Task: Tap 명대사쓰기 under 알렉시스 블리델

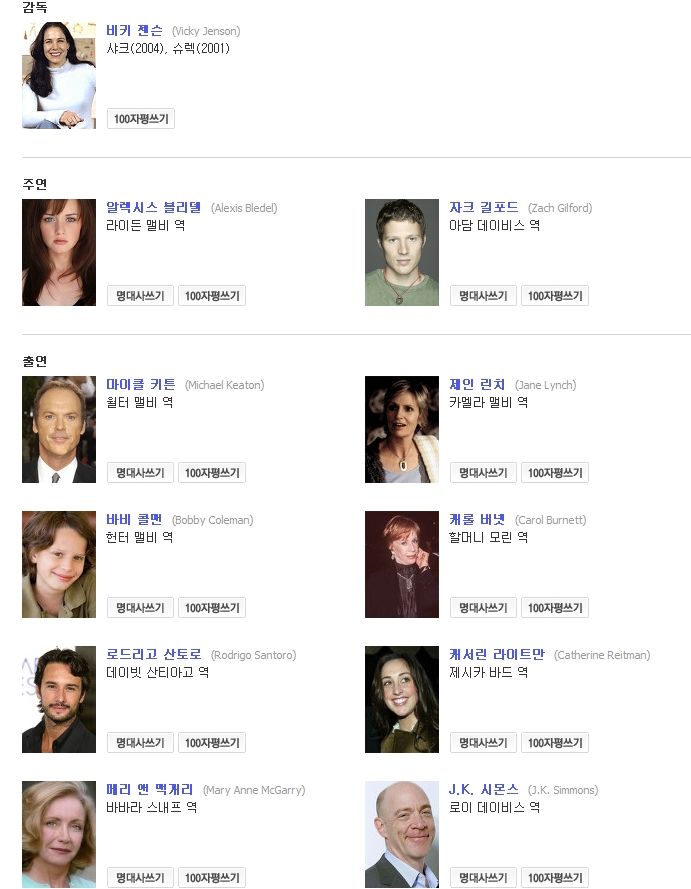Action: [140, 296]
